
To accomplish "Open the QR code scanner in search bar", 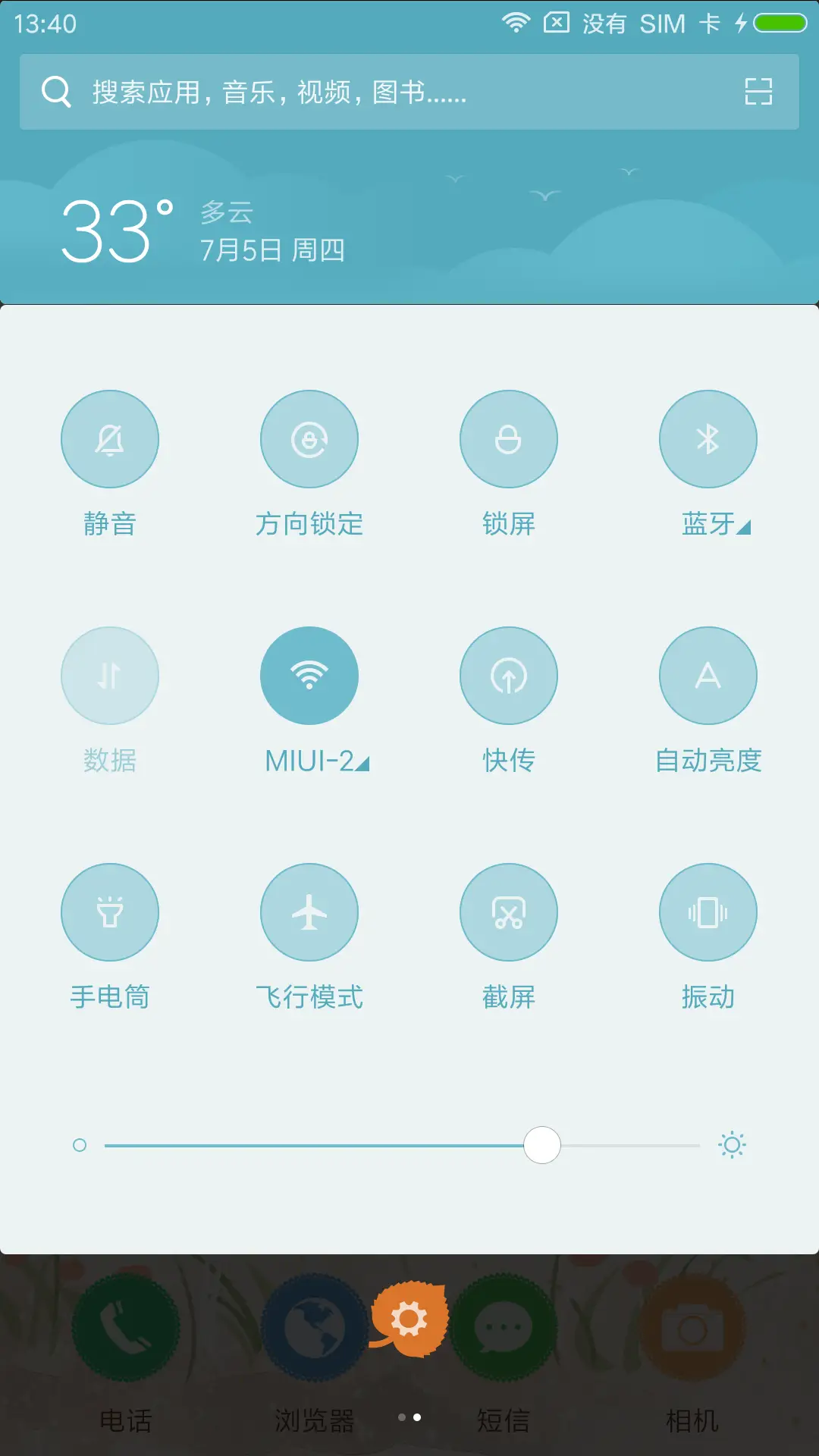I will pos(759,92).
